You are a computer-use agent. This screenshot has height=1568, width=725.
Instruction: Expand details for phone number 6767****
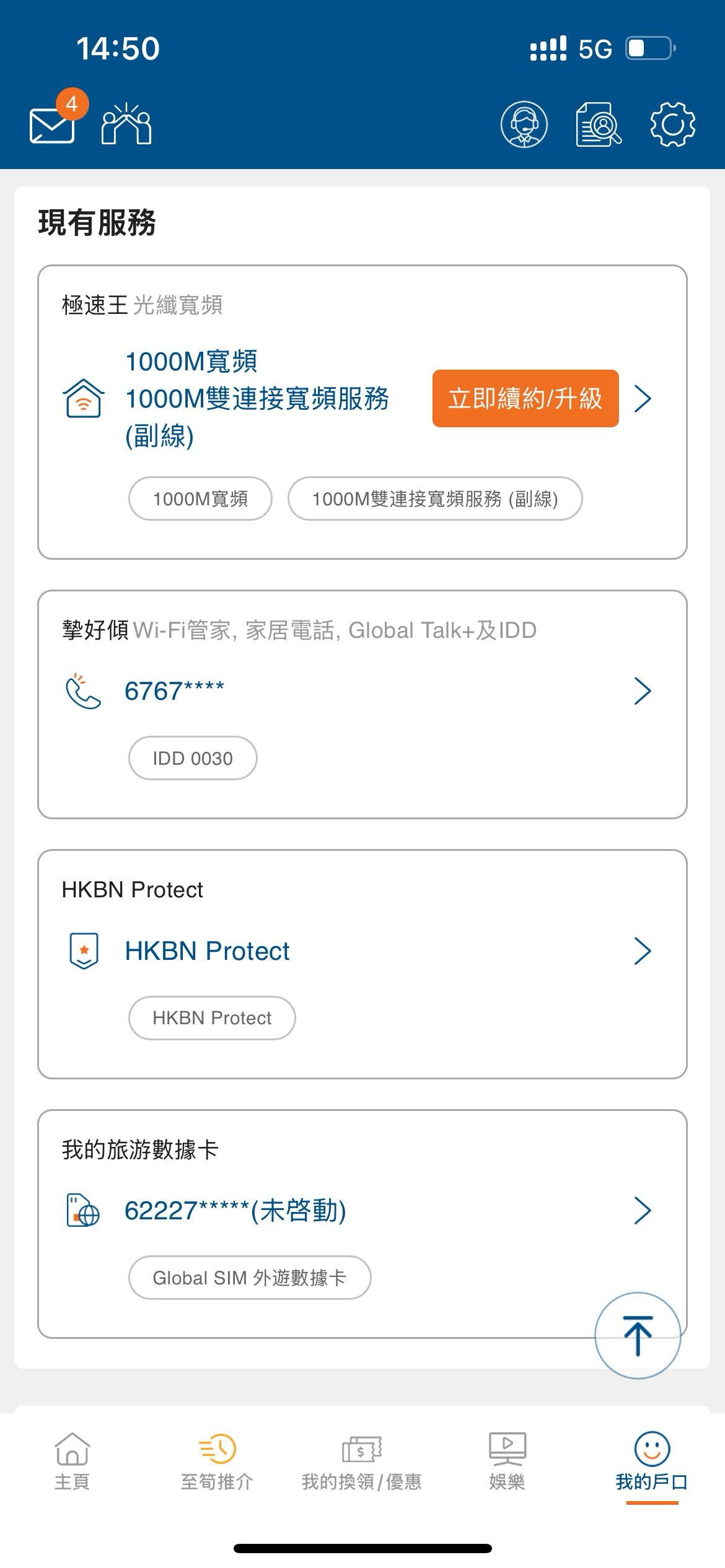[643, 690]
